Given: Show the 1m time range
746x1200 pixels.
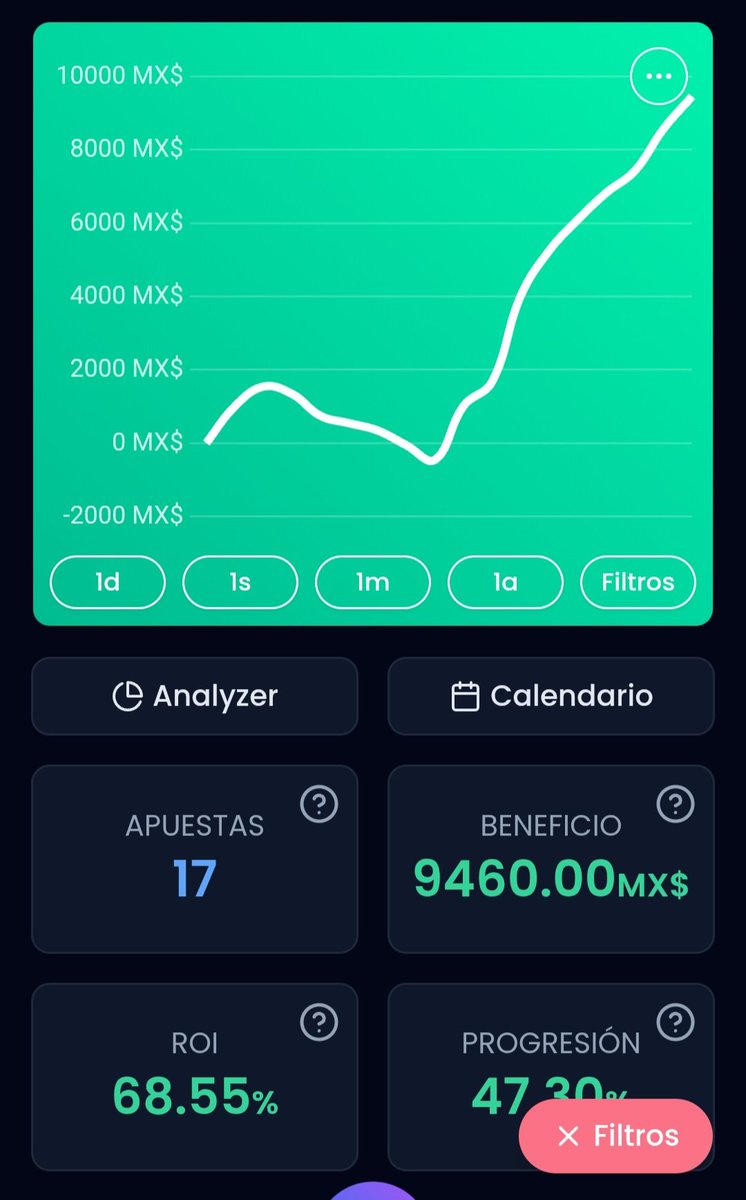Looking at the screenshot, I should coord(373,582).
